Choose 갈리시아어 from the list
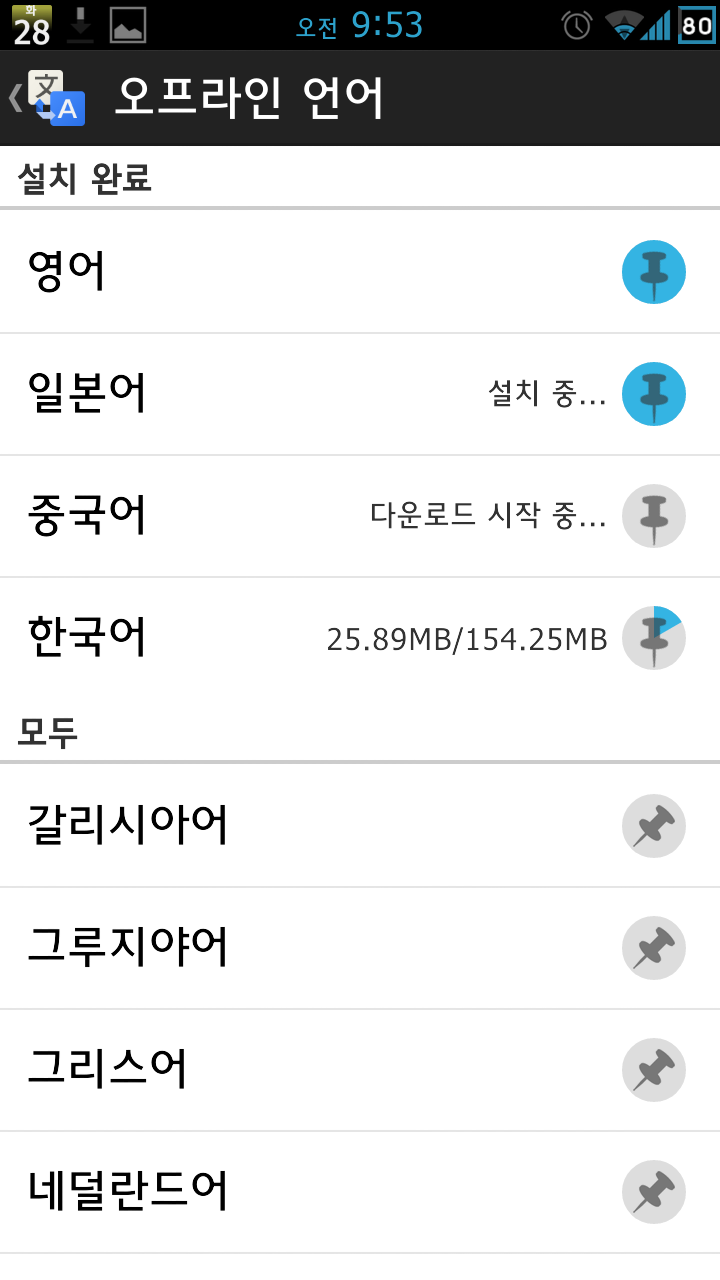Screen dimensions: 720x1280 [128, 826]
